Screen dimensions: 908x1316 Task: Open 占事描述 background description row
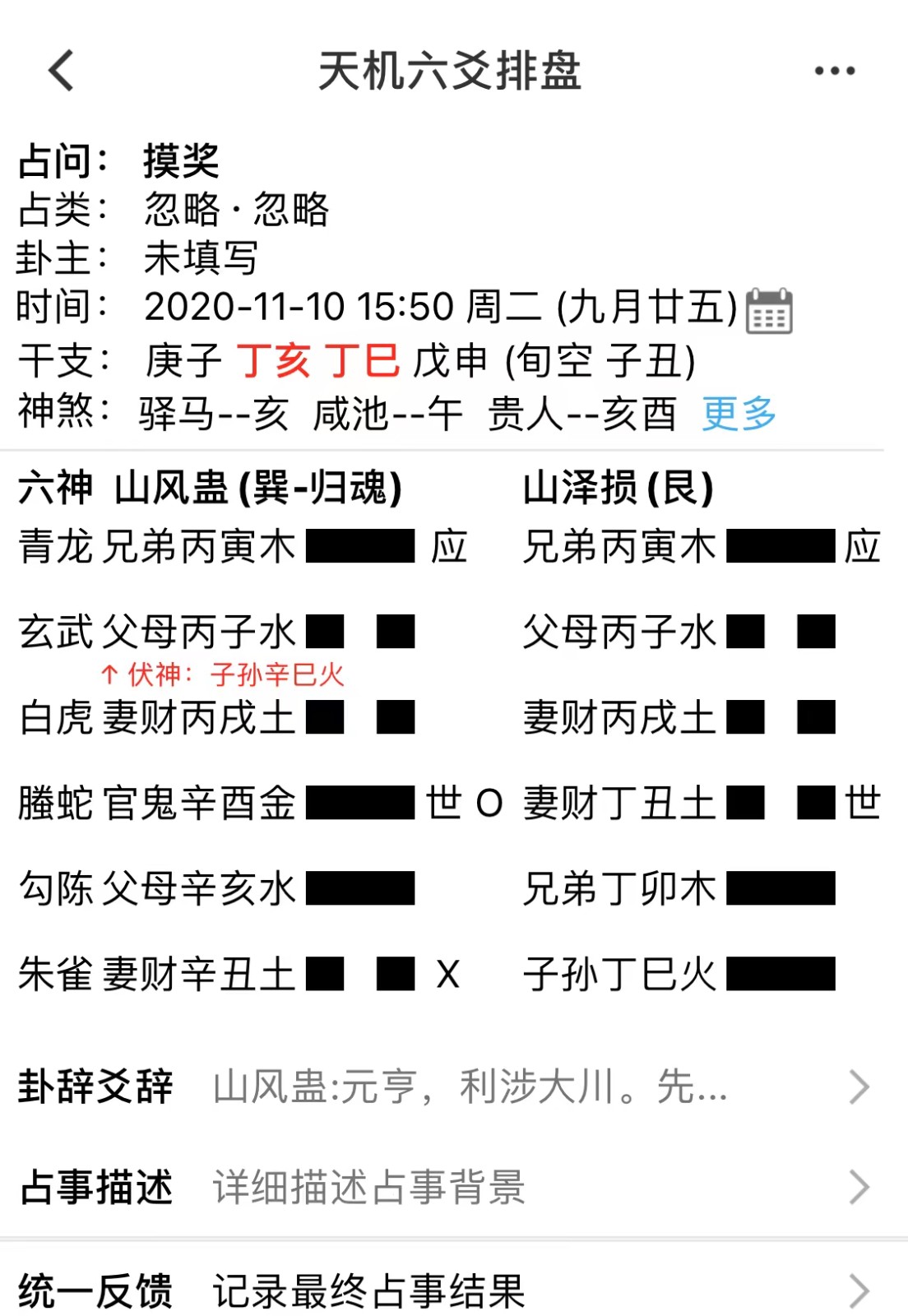444,1188
